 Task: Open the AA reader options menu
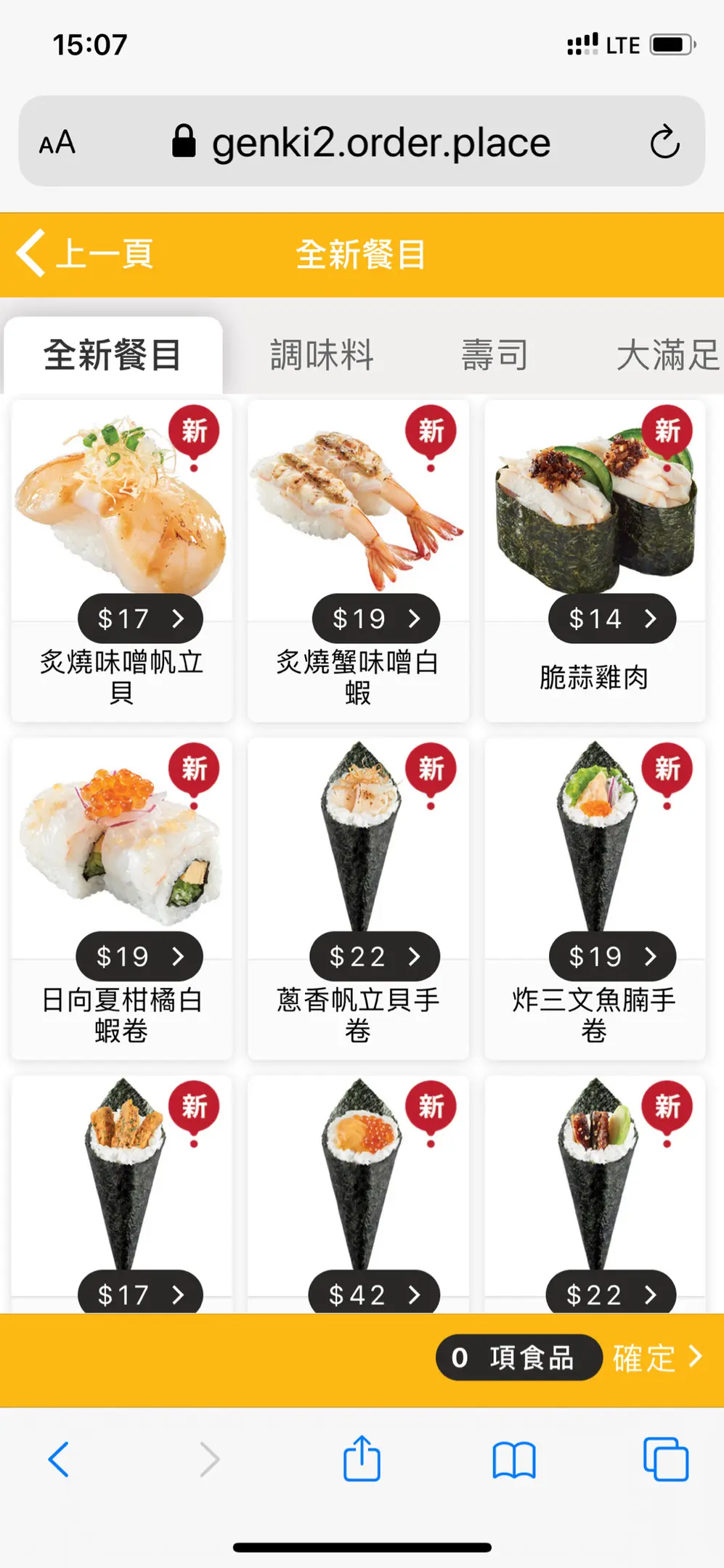(57, 142)
